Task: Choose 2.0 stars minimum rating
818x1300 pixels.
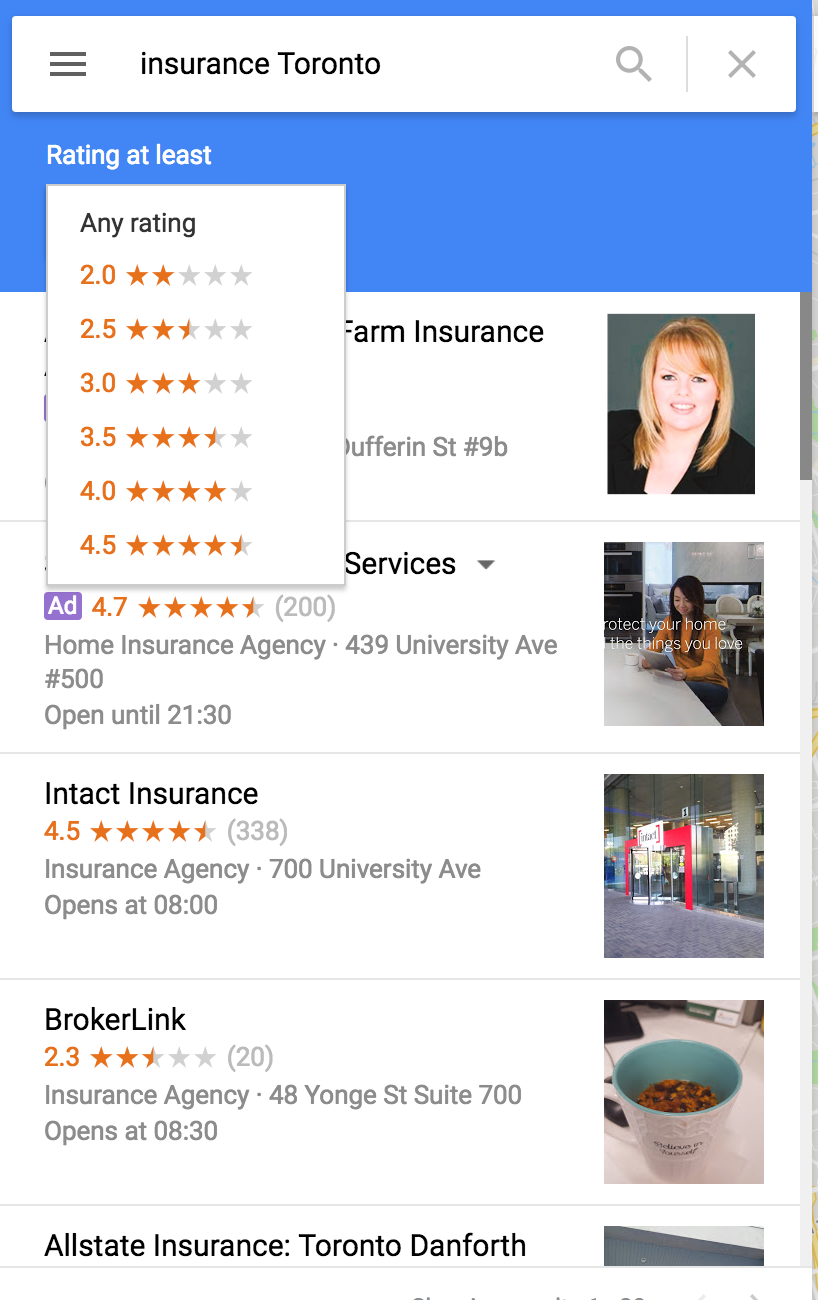Action: (x=165, y=275)
